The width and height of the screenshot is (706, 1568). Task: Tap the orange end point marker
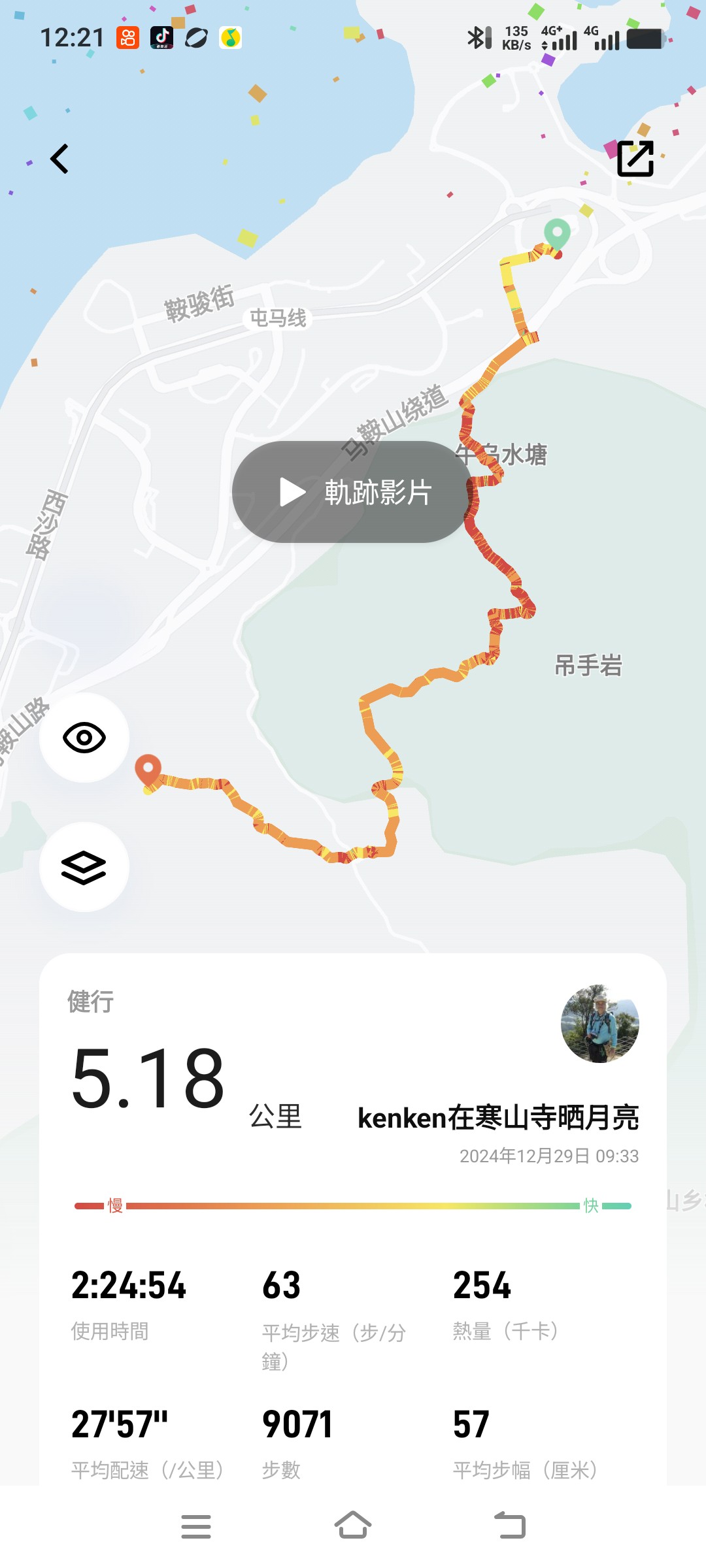(148, 769)
